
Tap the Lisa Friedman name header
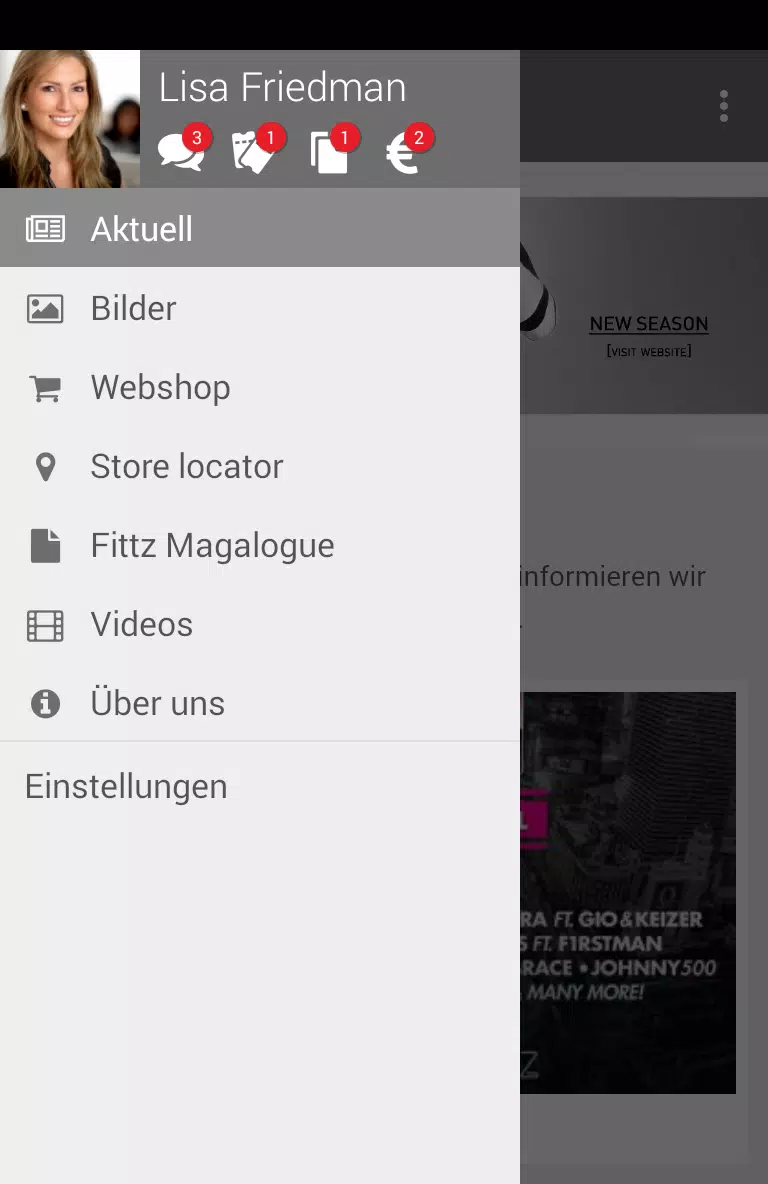283,88
